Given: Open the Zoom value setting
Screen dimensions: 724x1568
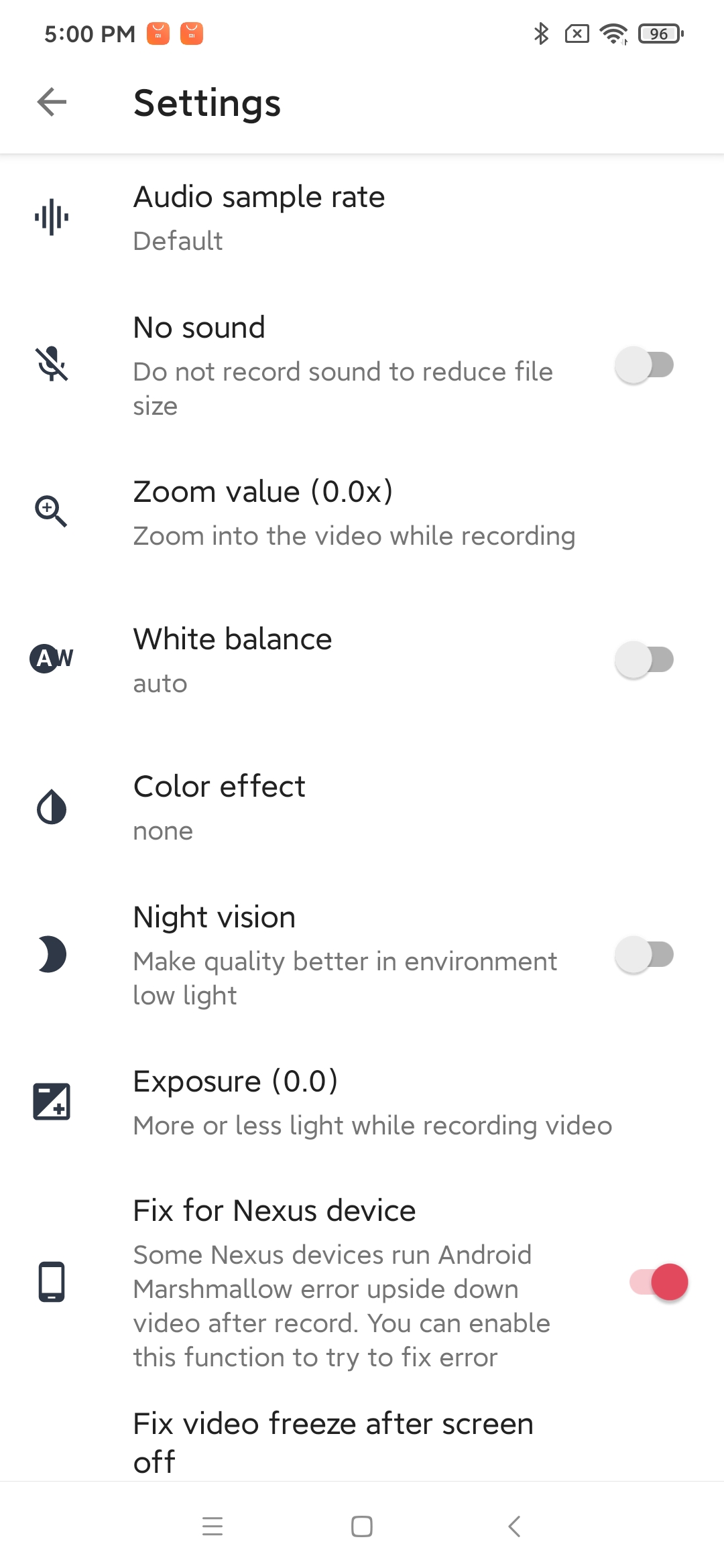Looking at the screenshot, I should click(362, 513).
